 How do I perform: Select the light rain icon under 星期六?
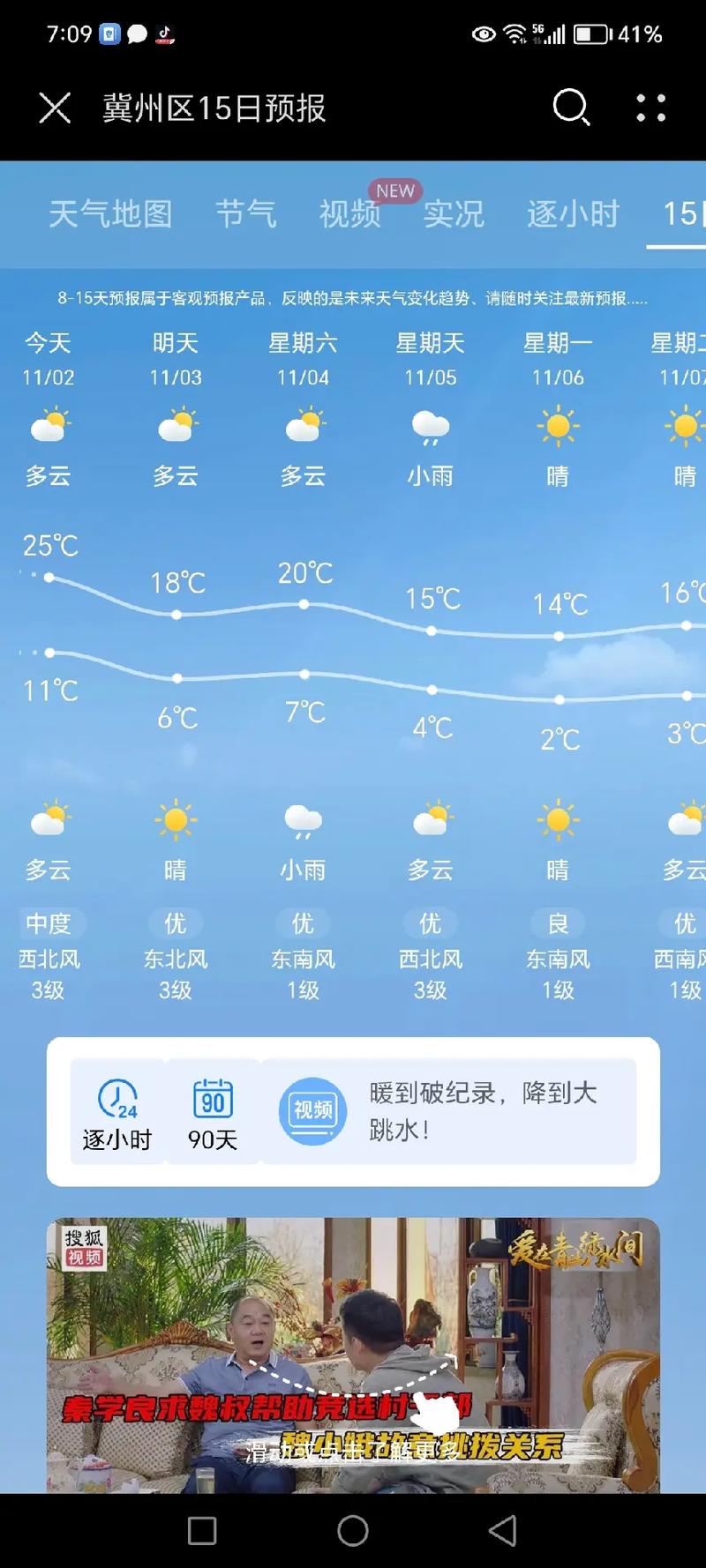(x=304, y=820)
